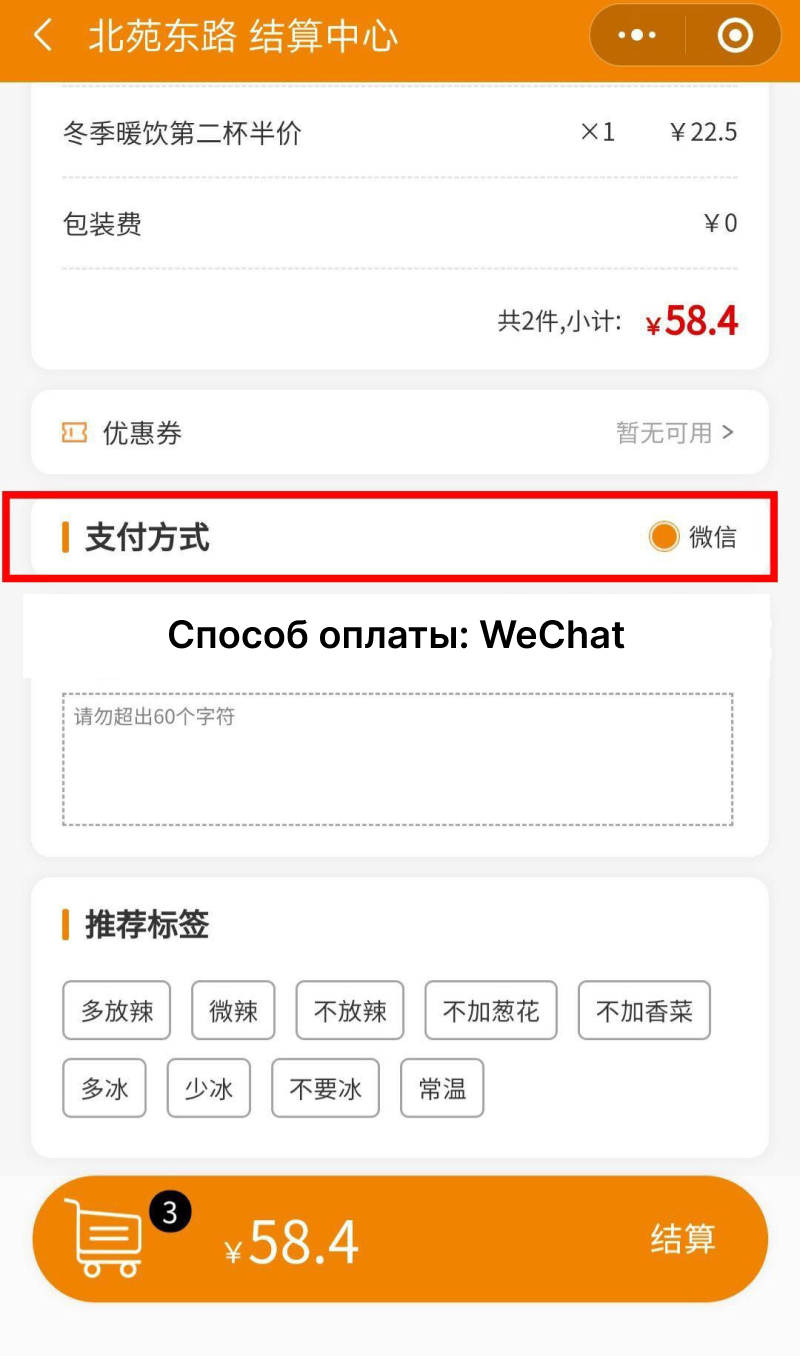Go back from the checkout page
This screenshot has height=1356, width=800.
pos(42,37)
